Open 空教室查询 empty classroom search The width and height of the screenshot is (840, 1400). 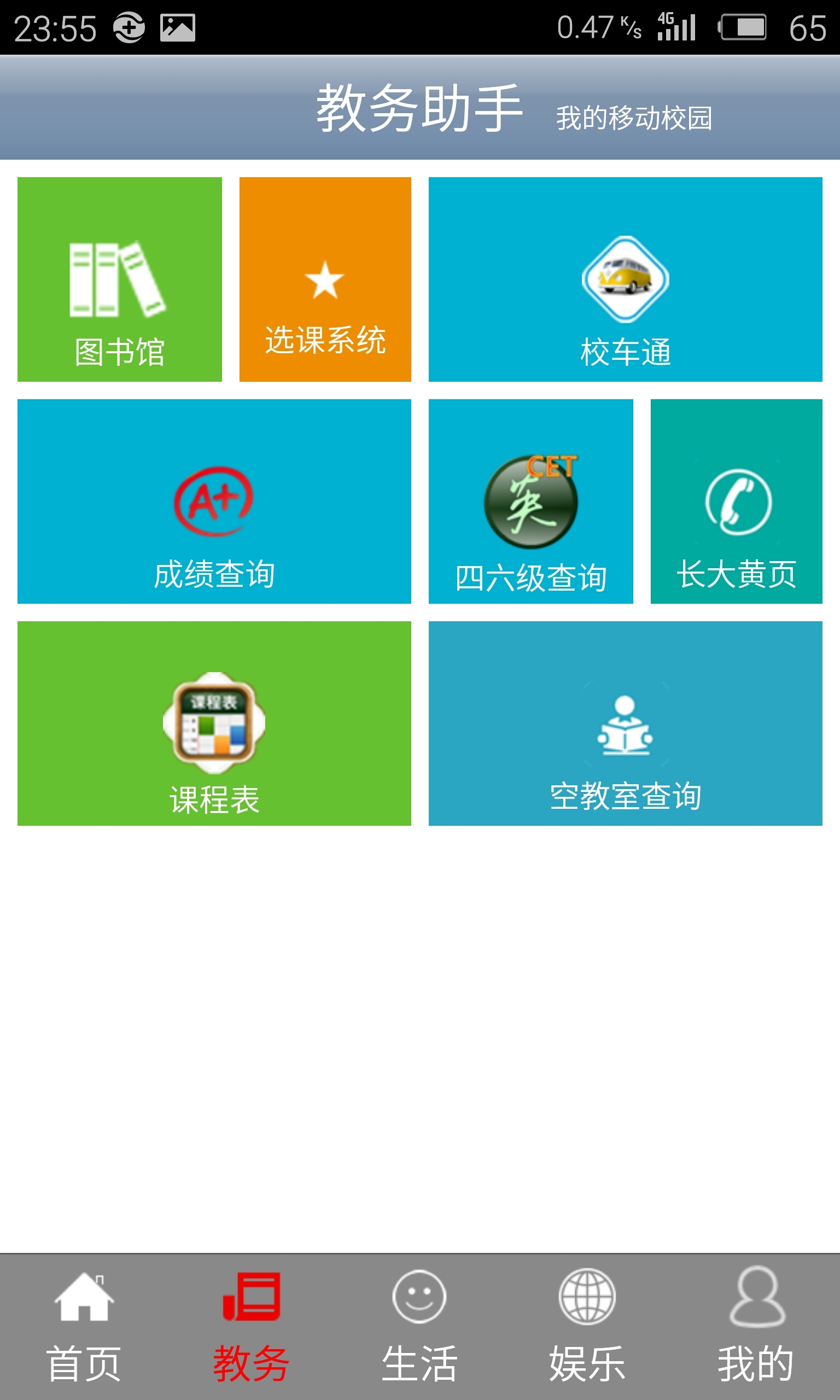625,723
